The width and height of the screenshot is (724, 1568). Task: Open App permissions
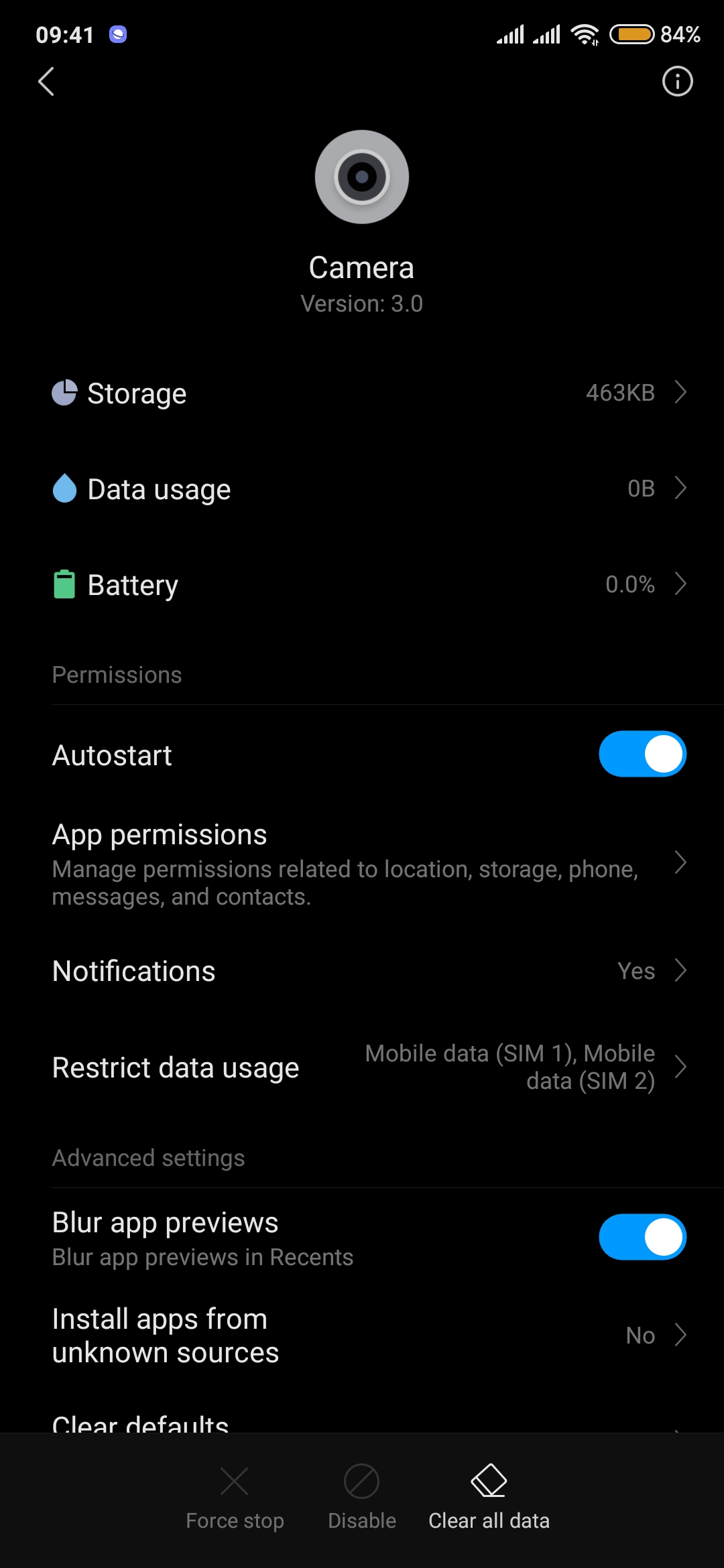pos(362,863)
